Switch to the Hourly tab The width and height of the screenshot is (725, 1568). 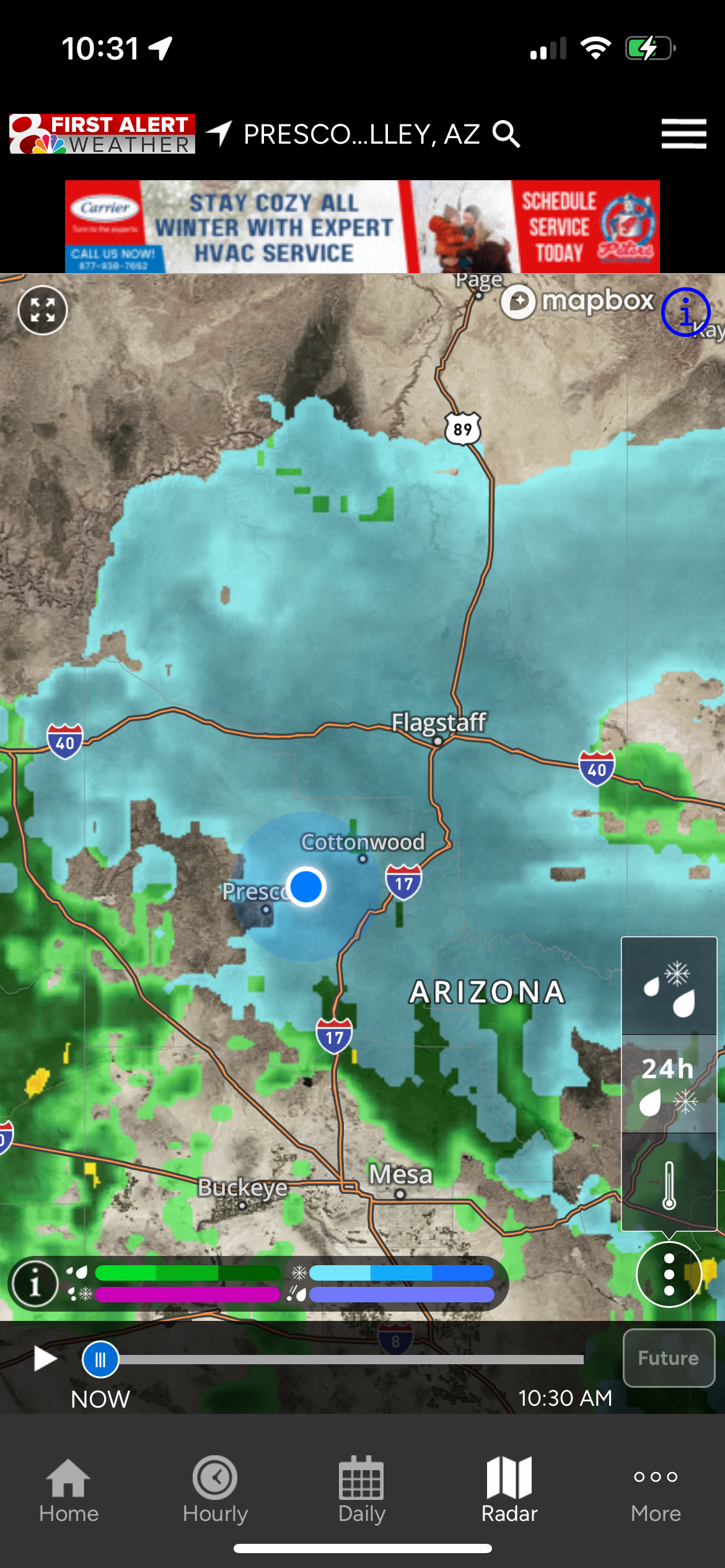pos(215,1489)
